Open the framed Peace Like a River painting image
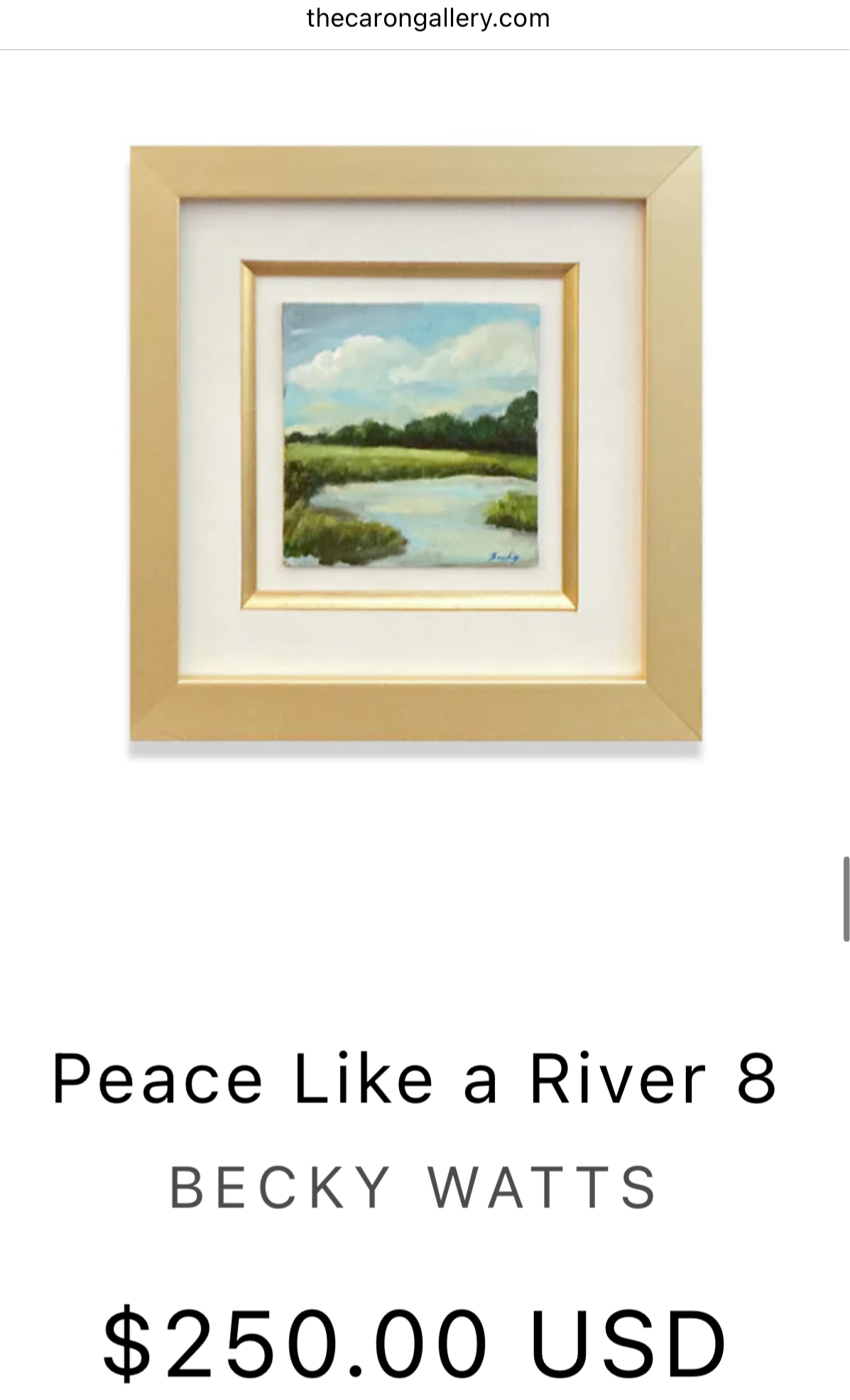Image resolution: width=850 pixels, height=1400 pixels. pos(415,443)
